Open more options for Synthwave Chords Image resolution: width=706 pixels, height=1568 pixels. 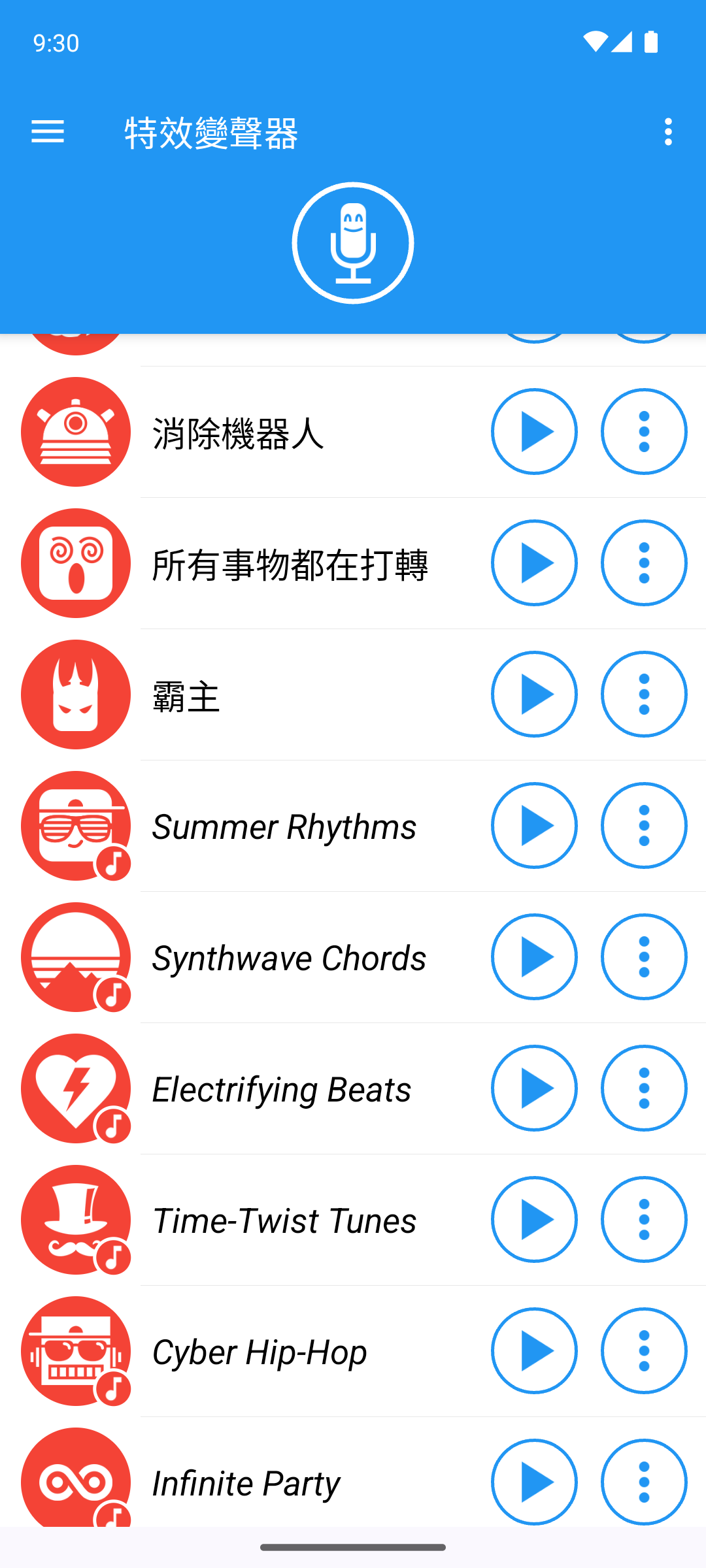(644, 957)
